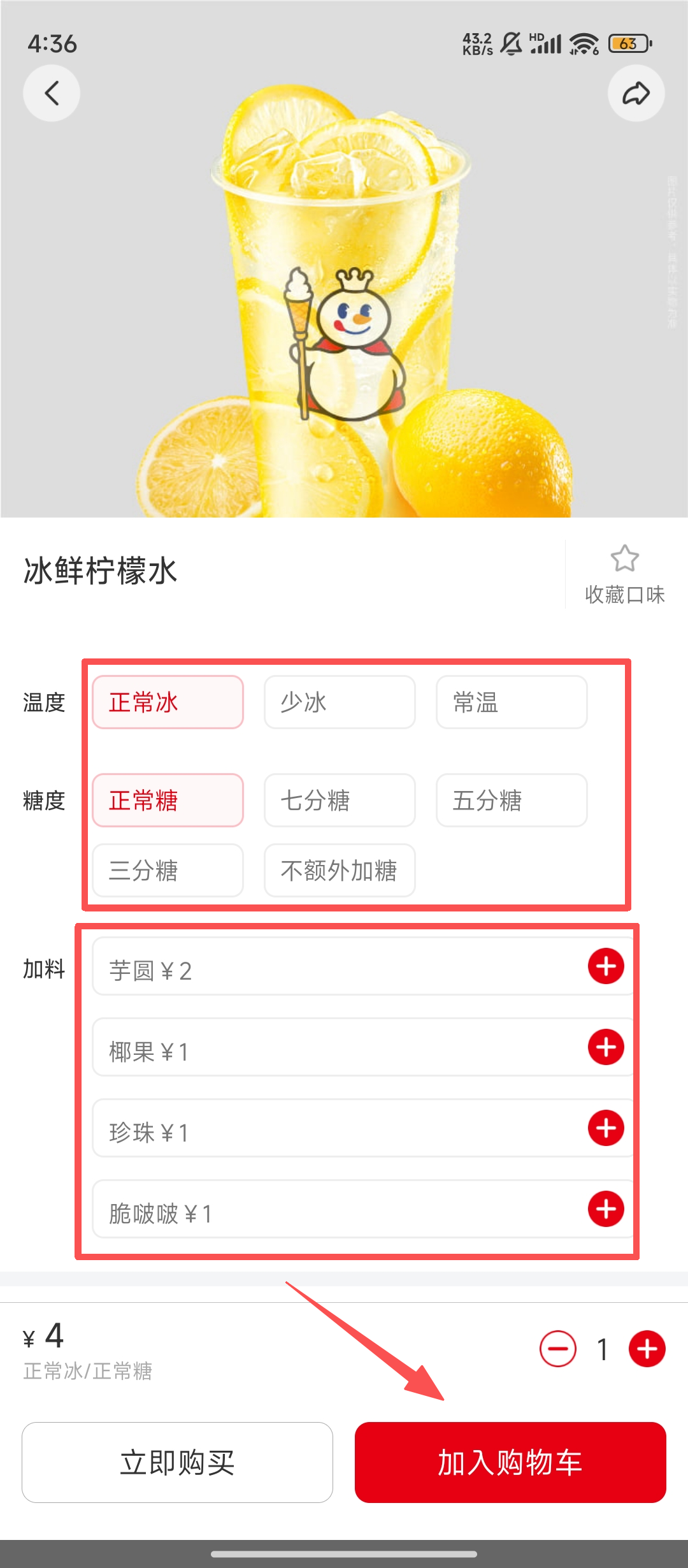688x1568 pixels.
Task: Add 椰果 topping for ¥1
Action: pyautogui.click(x=606, y=1047)
